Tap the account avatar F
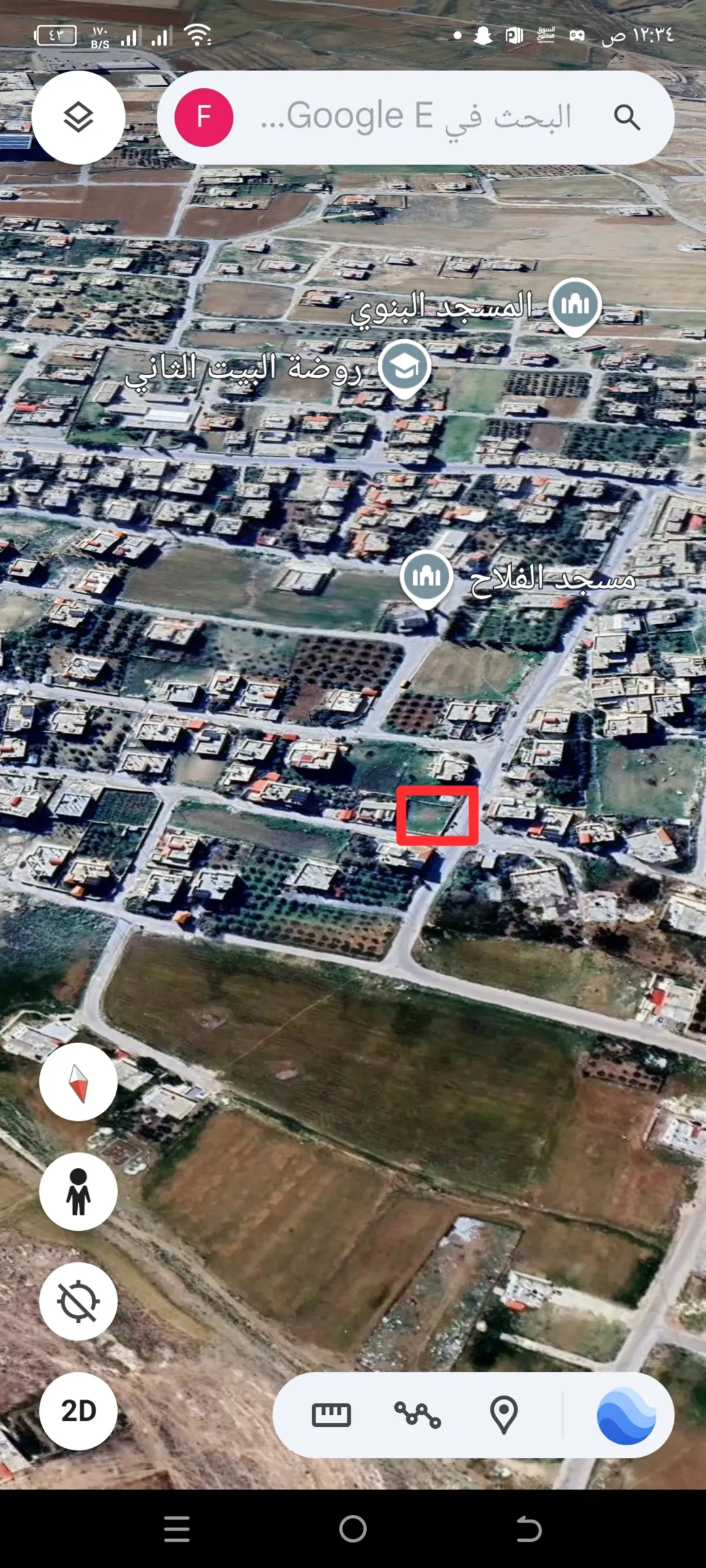706x1568 pixels. (204, 118)
